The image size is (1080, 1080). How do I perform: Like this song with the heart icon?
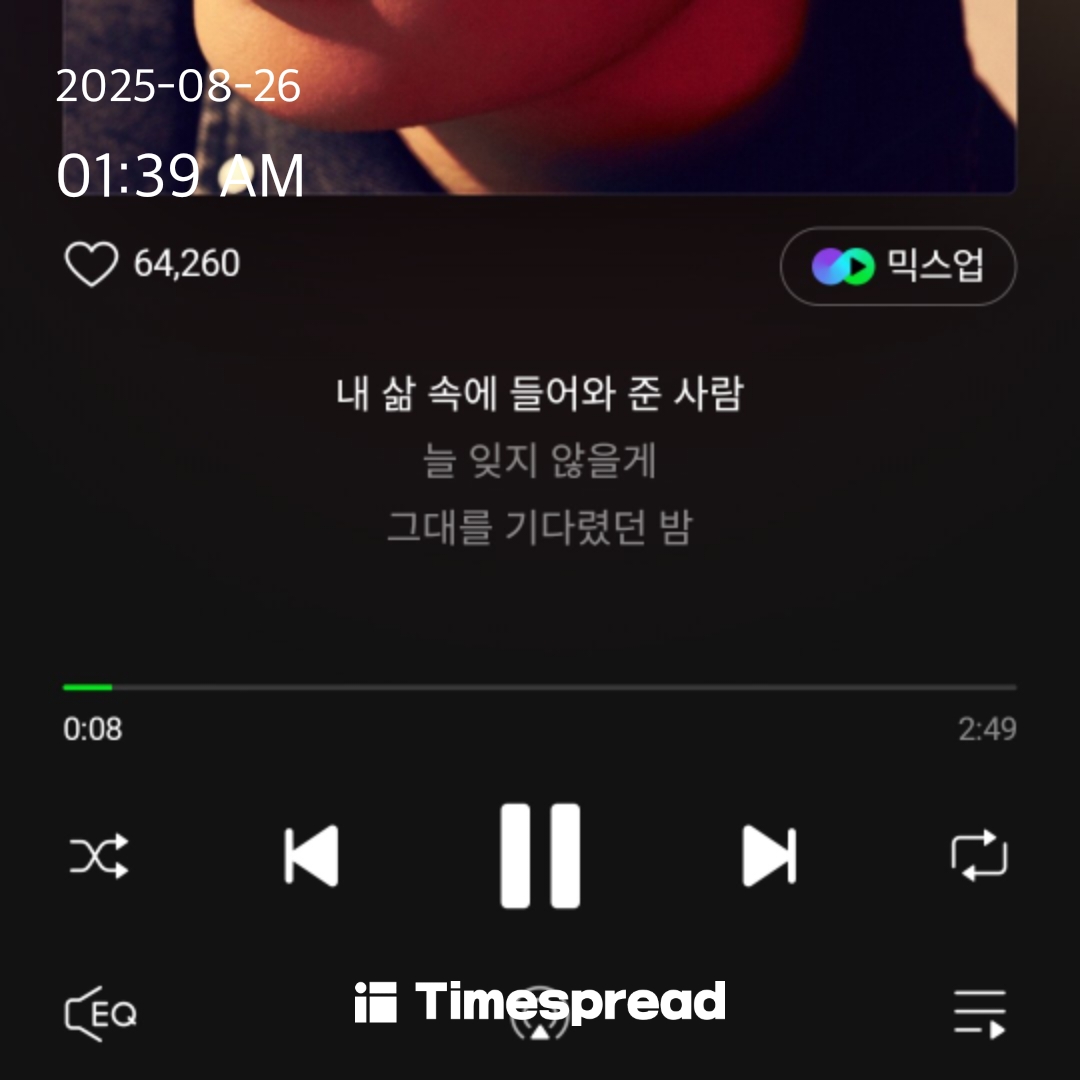91,265
